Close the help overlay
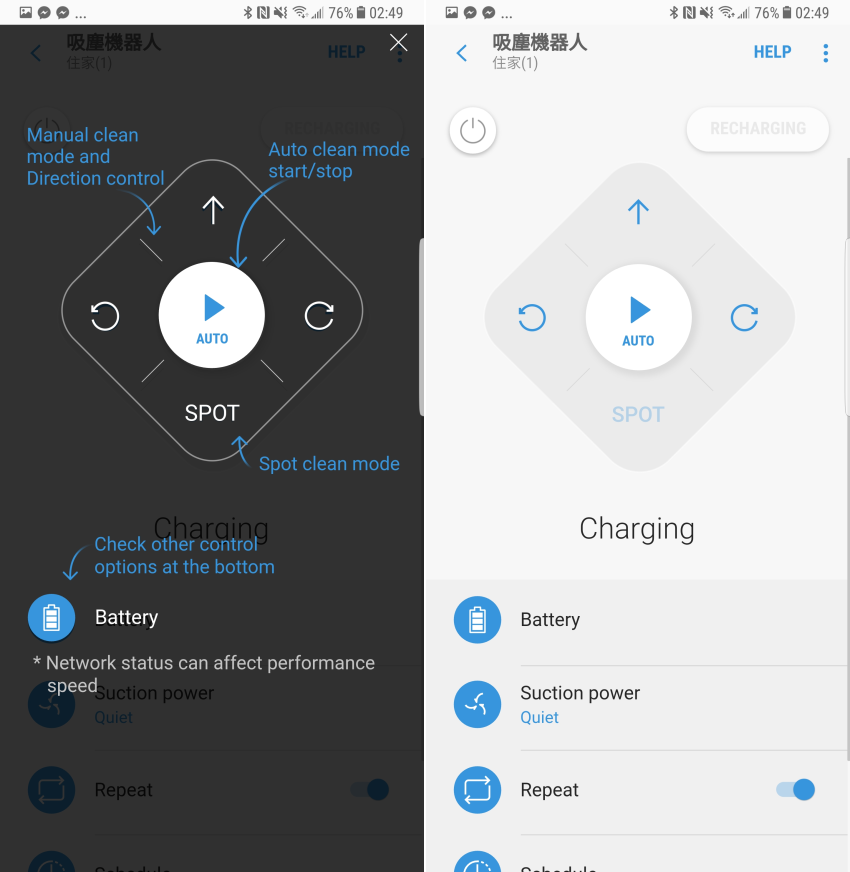The width and height of the screenshot is (850, 872). tap(398, 42)
